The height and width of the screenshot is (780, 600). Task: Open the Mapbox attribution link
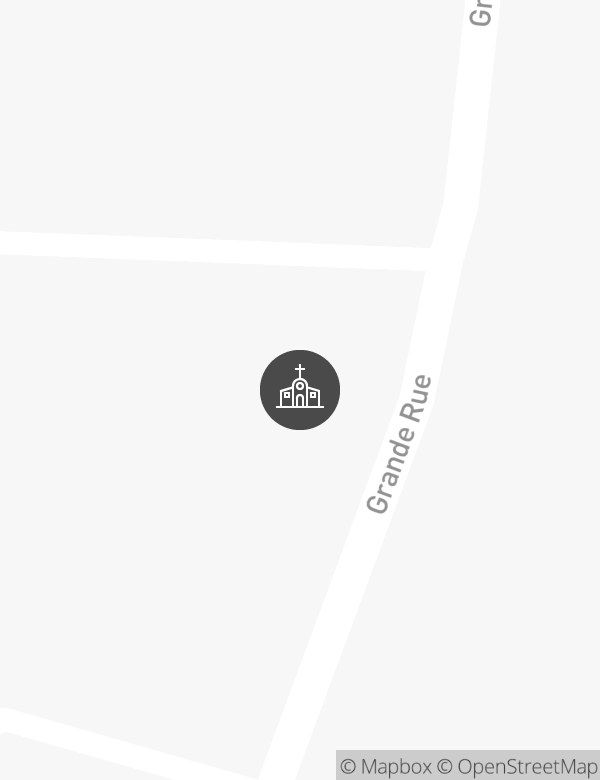386,767
